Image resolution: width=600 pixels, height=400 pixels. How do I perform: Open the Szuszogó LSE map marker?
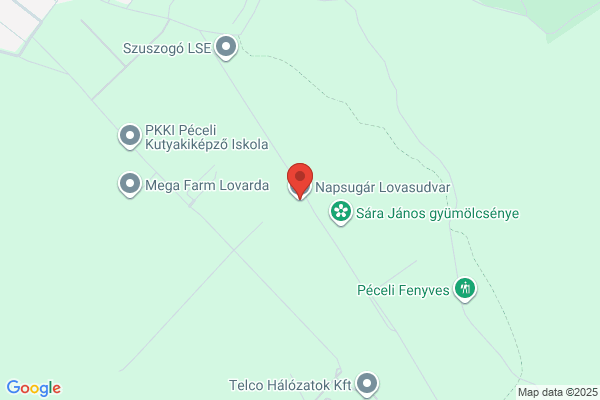pyautogui.click(x=226, y=47)
